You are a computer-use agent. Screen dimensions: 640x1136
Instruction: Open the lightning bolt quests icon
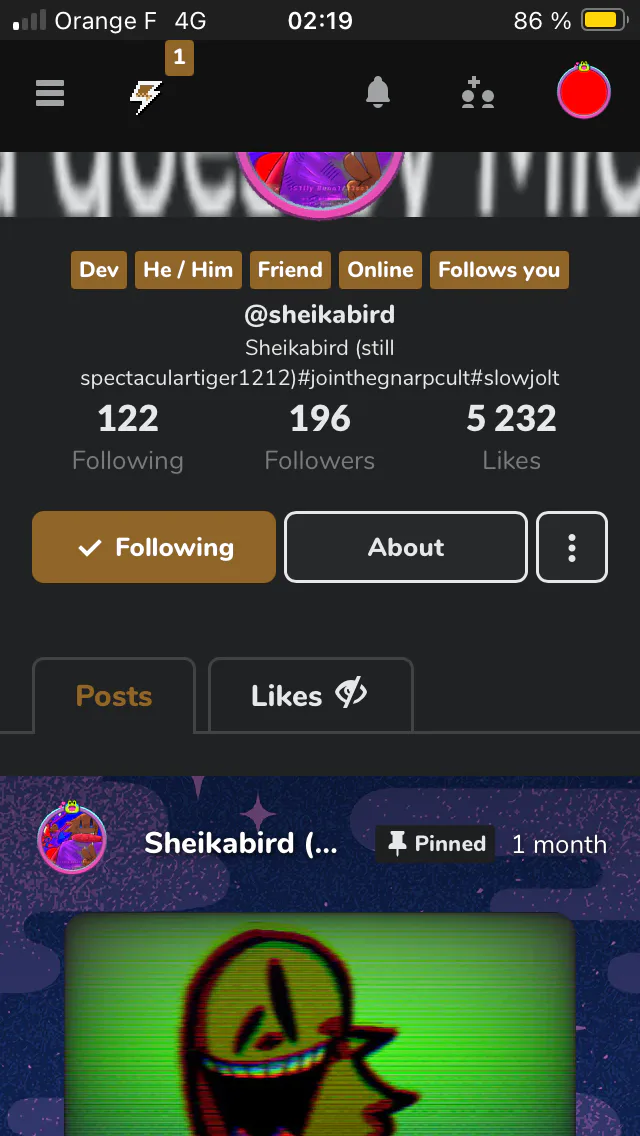[x=146, y=96]
